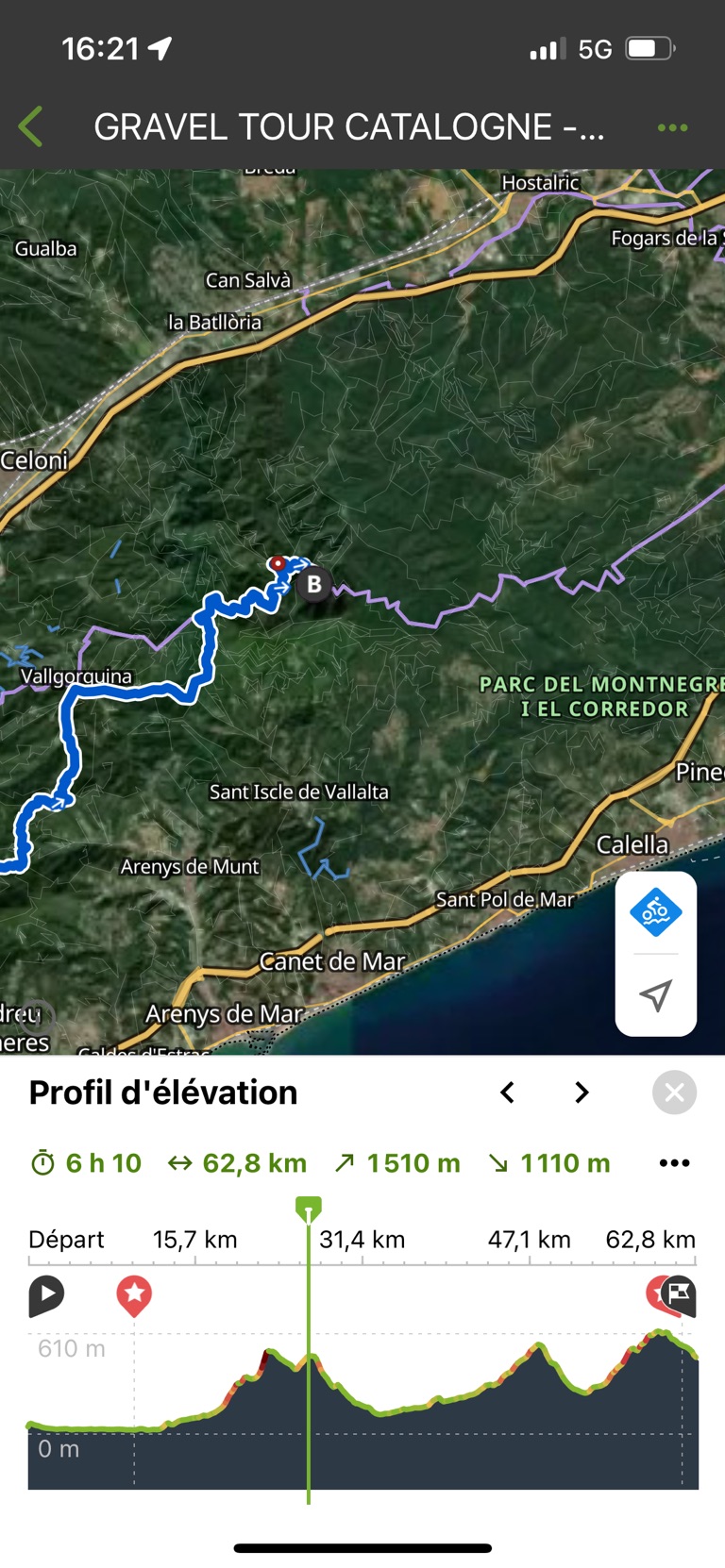Open the green three-dot menu in header
Viewport: 725px width, 1568px height.
pyautogui.click(x=672, y=127)
